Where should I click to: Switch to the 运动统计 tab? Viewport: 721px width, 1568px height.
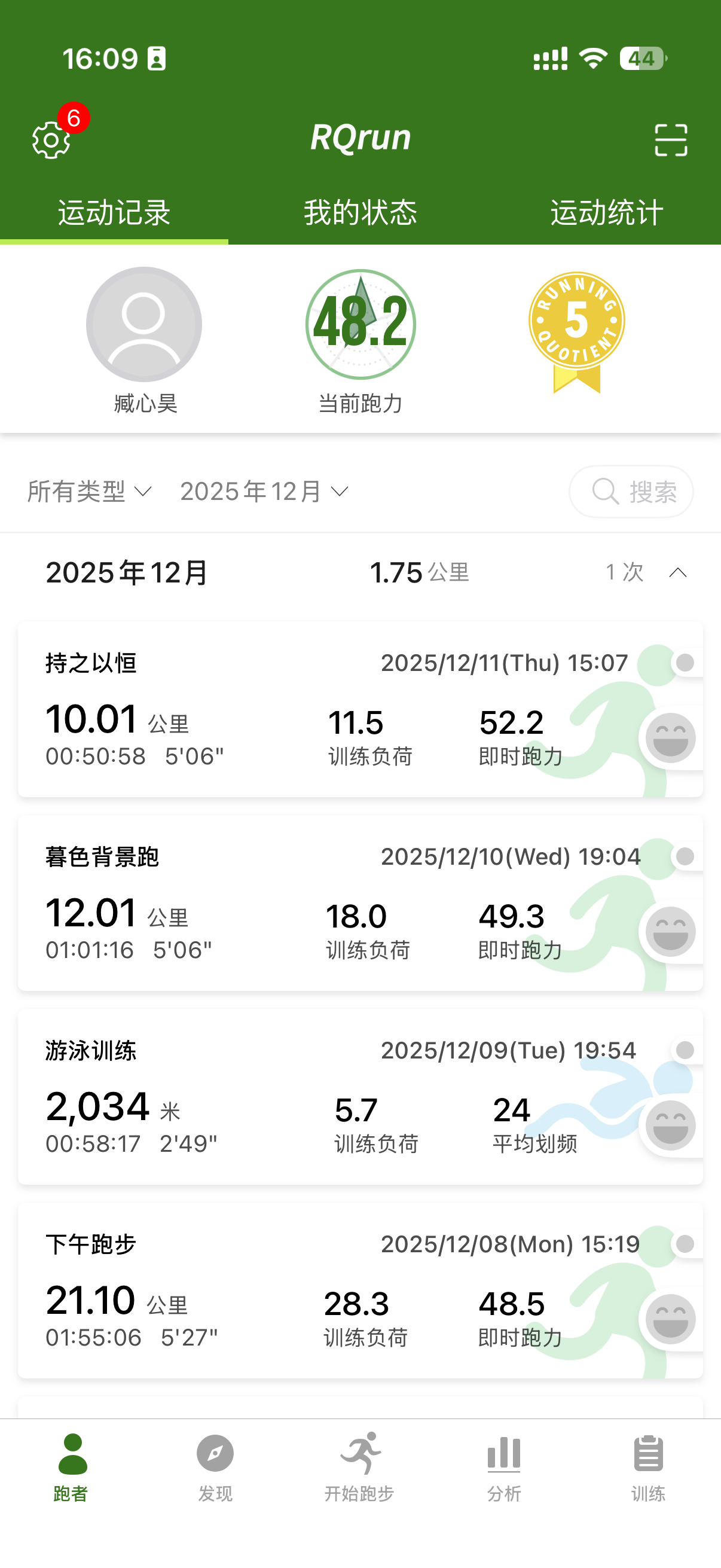tap(607, 213)
